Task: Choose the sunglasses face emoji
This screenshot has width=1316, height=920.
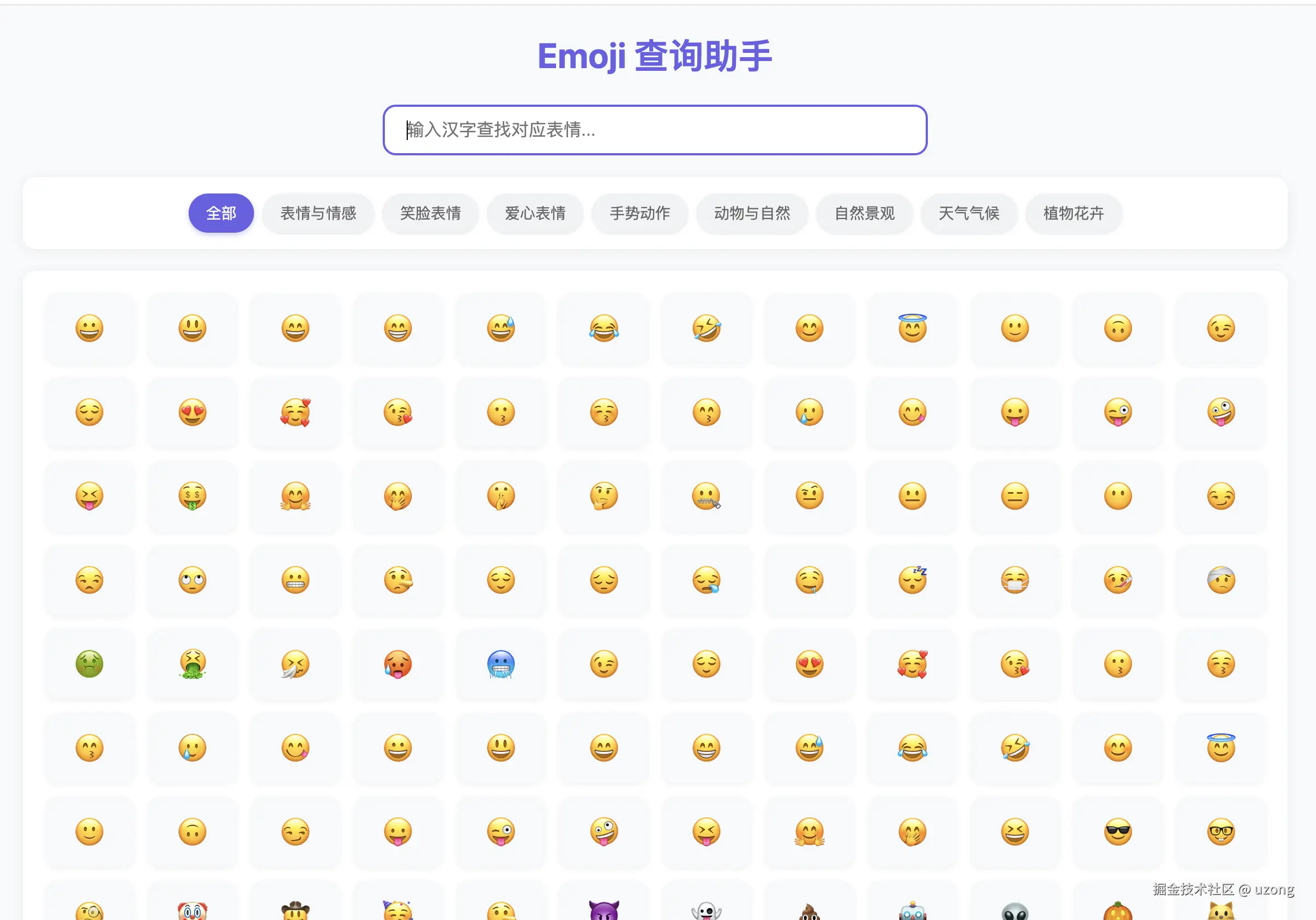Action: 1118,832
